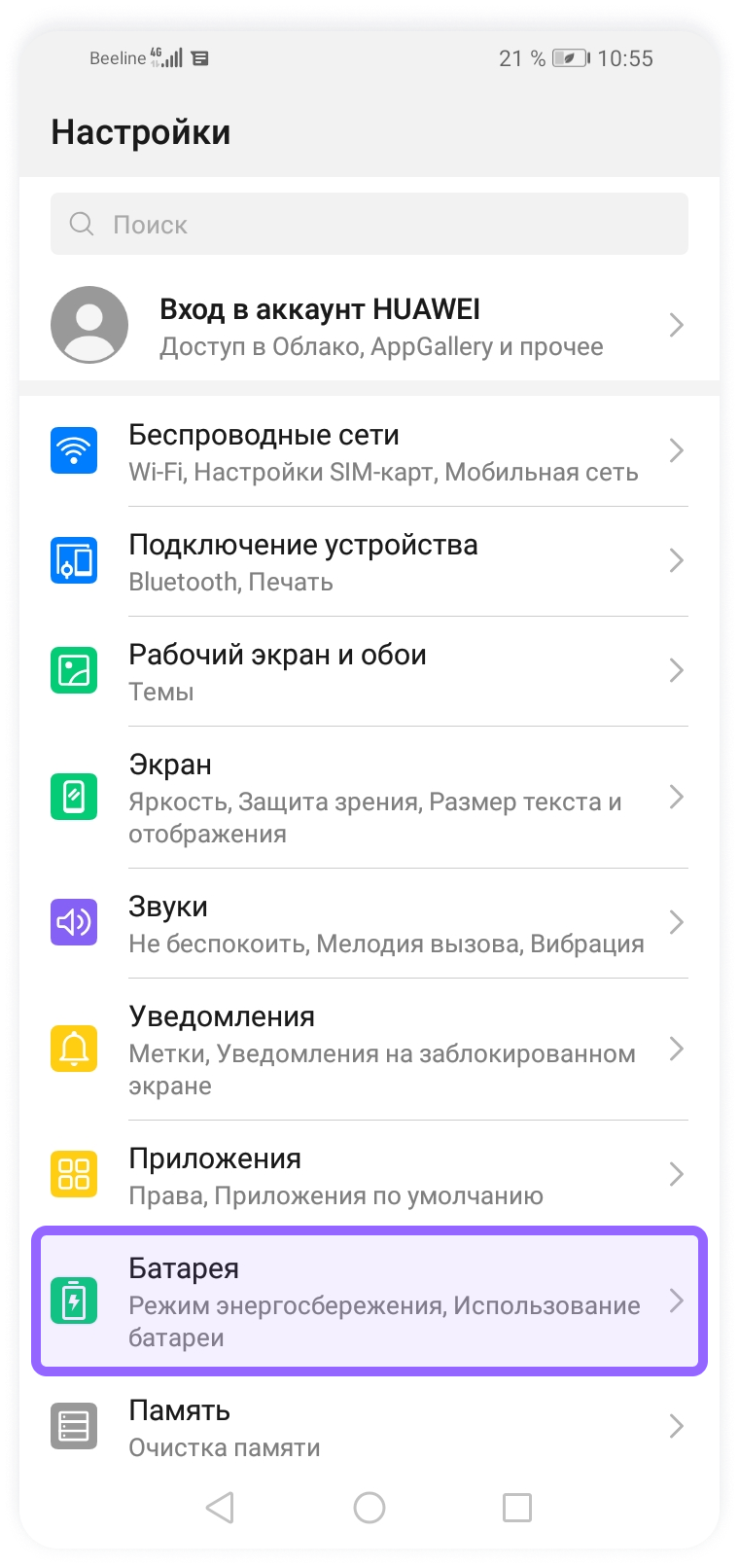The height and width of the screenshot is (1568, 739).
Task: Open Уведомления settings
Action: coord(369,1050)
